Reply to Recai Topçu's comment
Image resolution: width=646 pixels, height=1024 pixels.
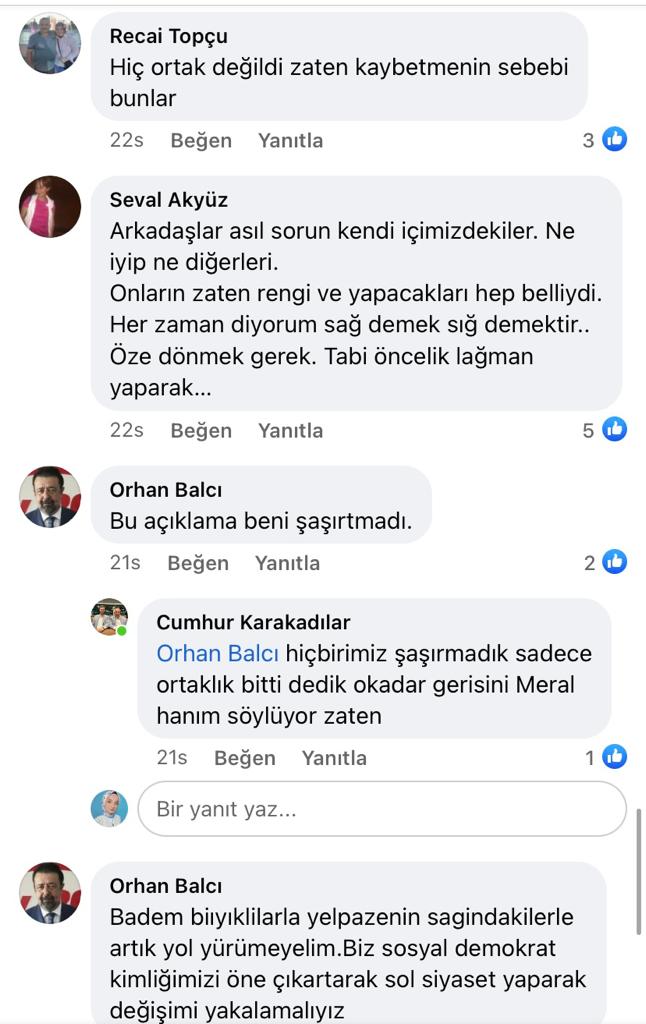(x=290, y=141)
